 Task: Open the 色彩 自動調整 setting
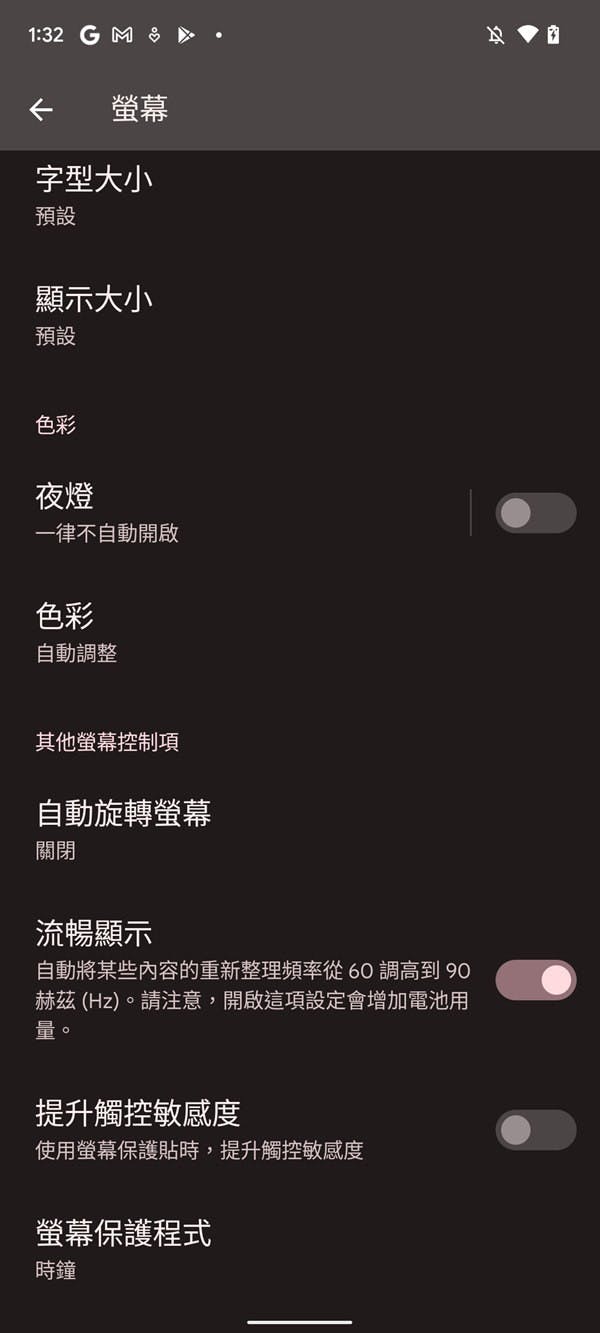pos(300,632)
